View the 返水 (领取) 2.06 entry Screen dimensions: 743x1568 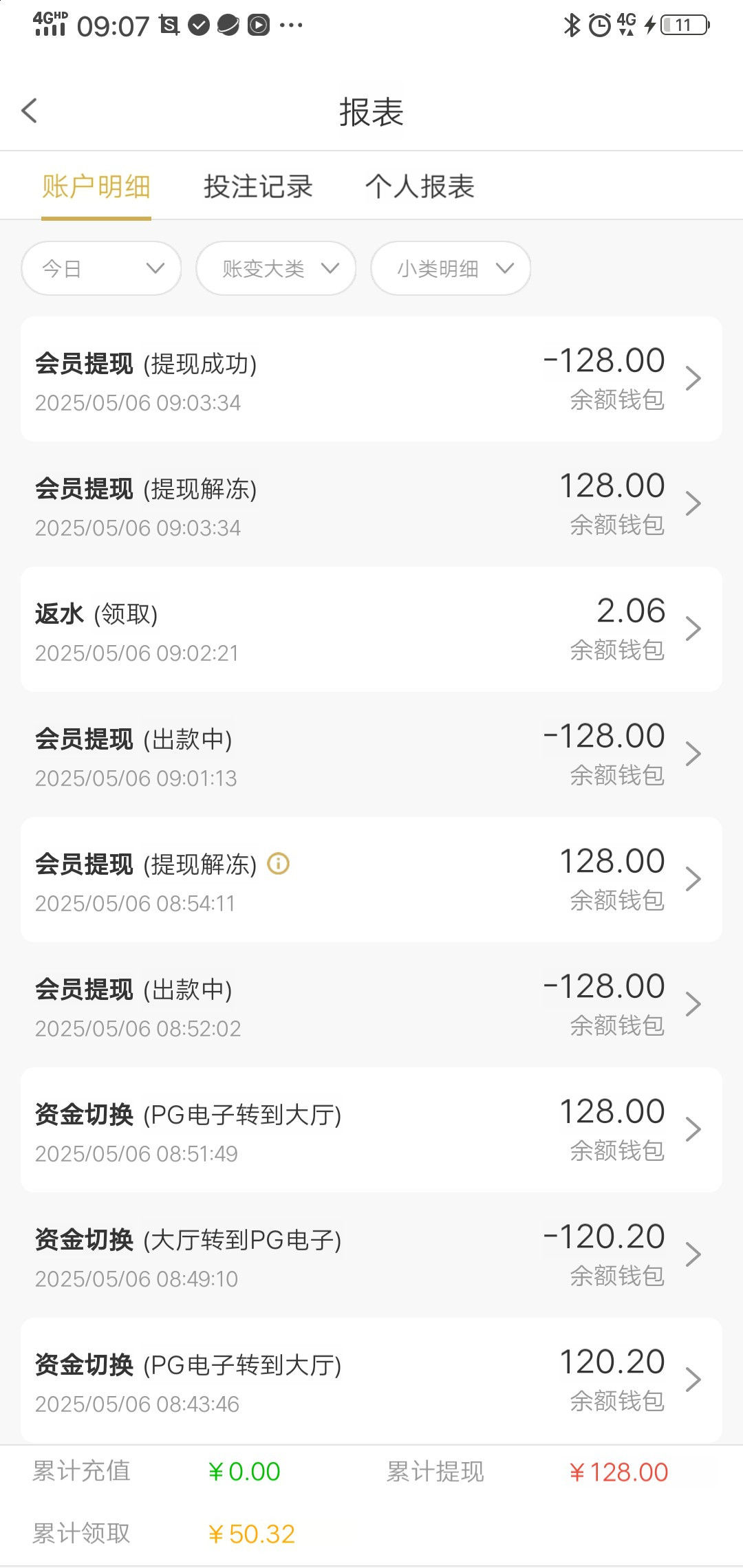(371, 629)
